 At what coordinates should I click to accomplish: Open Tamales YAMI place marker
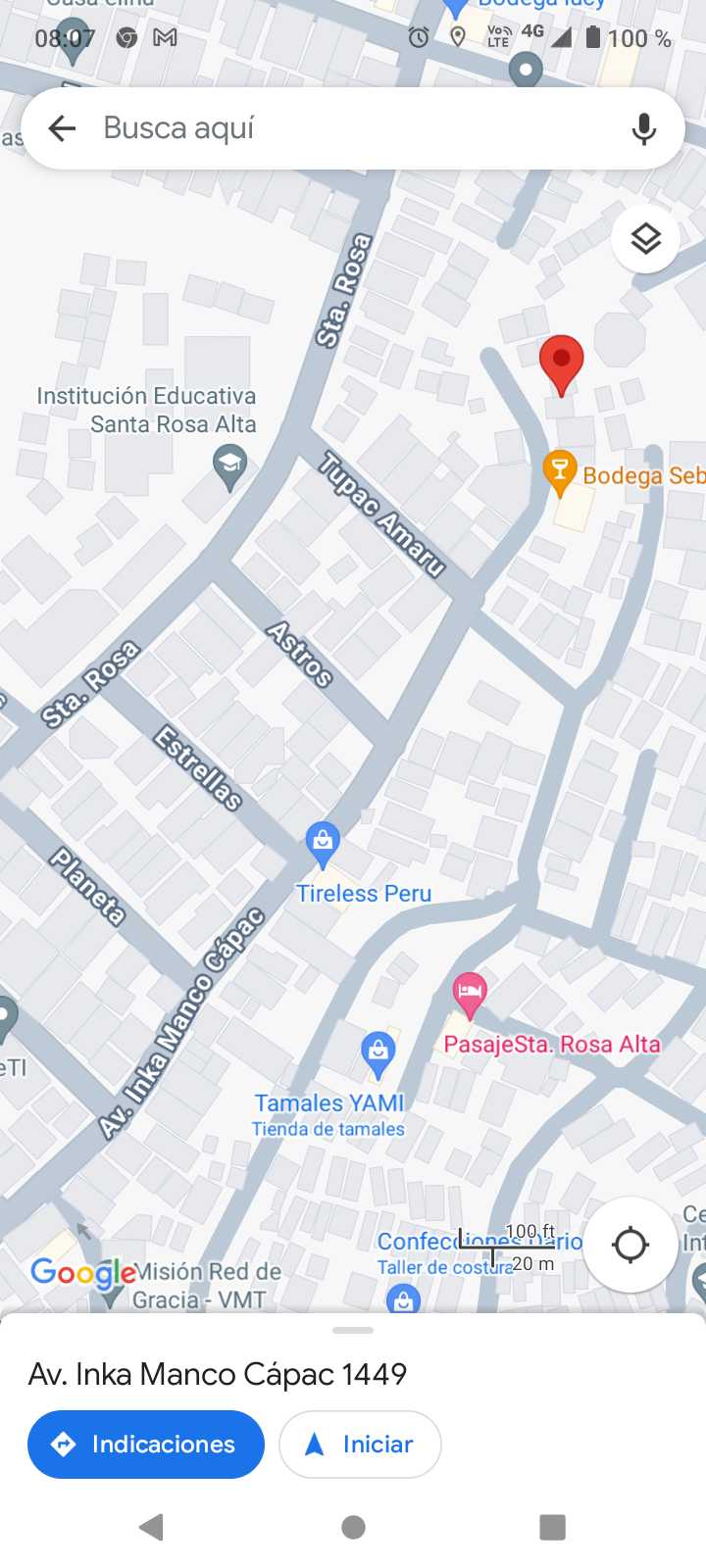[x=378, y=1052]
